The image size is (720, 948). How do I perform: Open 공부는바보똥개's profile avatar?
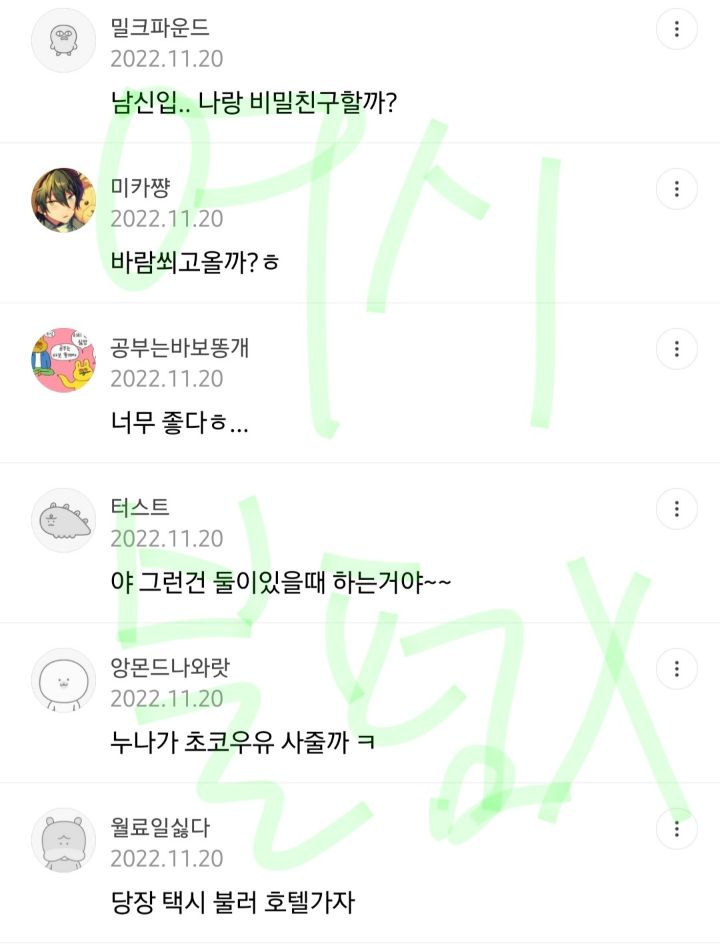(64, 361)
